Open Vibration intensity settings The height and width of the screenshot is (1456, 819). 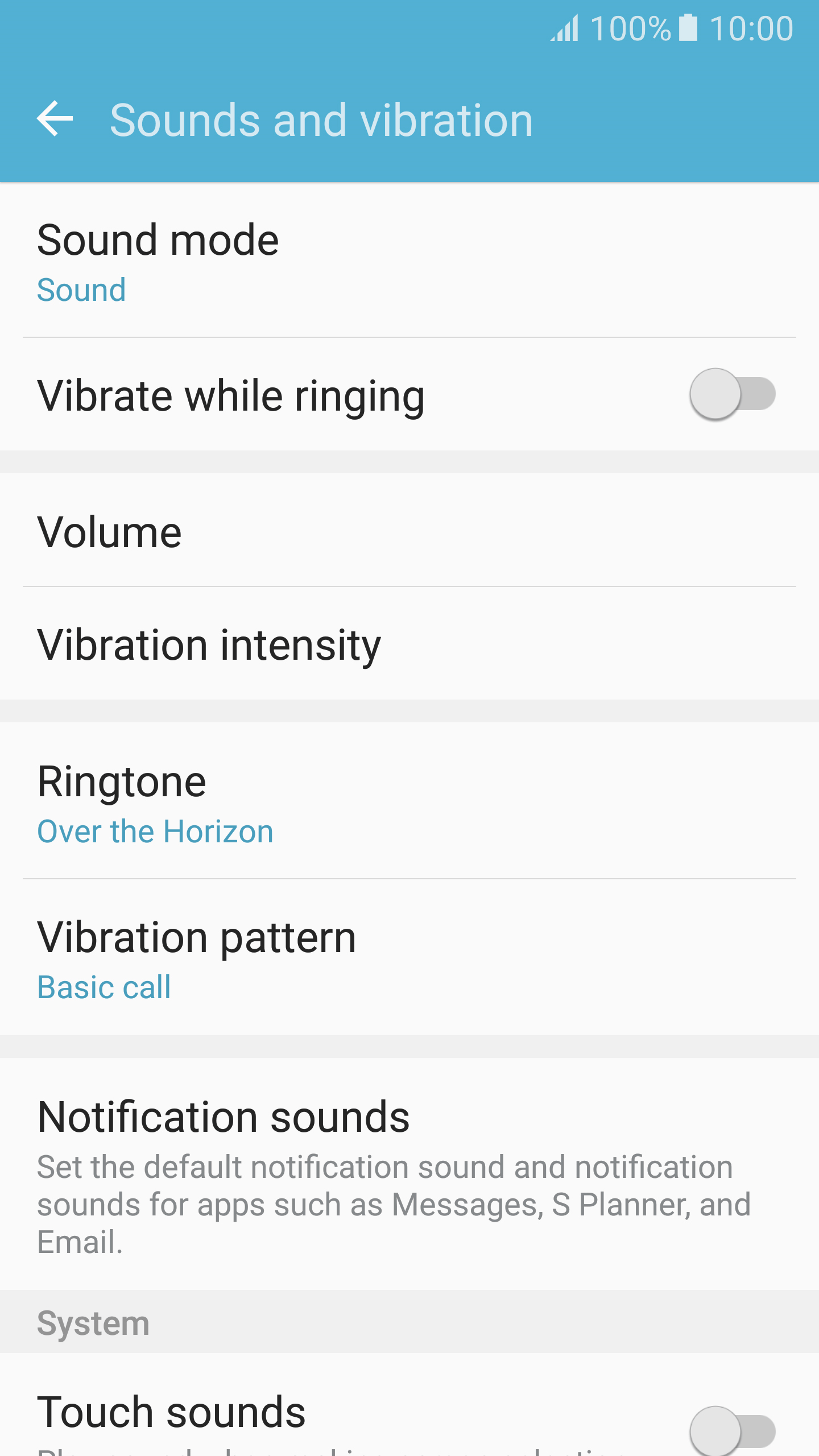pos(227,644)
